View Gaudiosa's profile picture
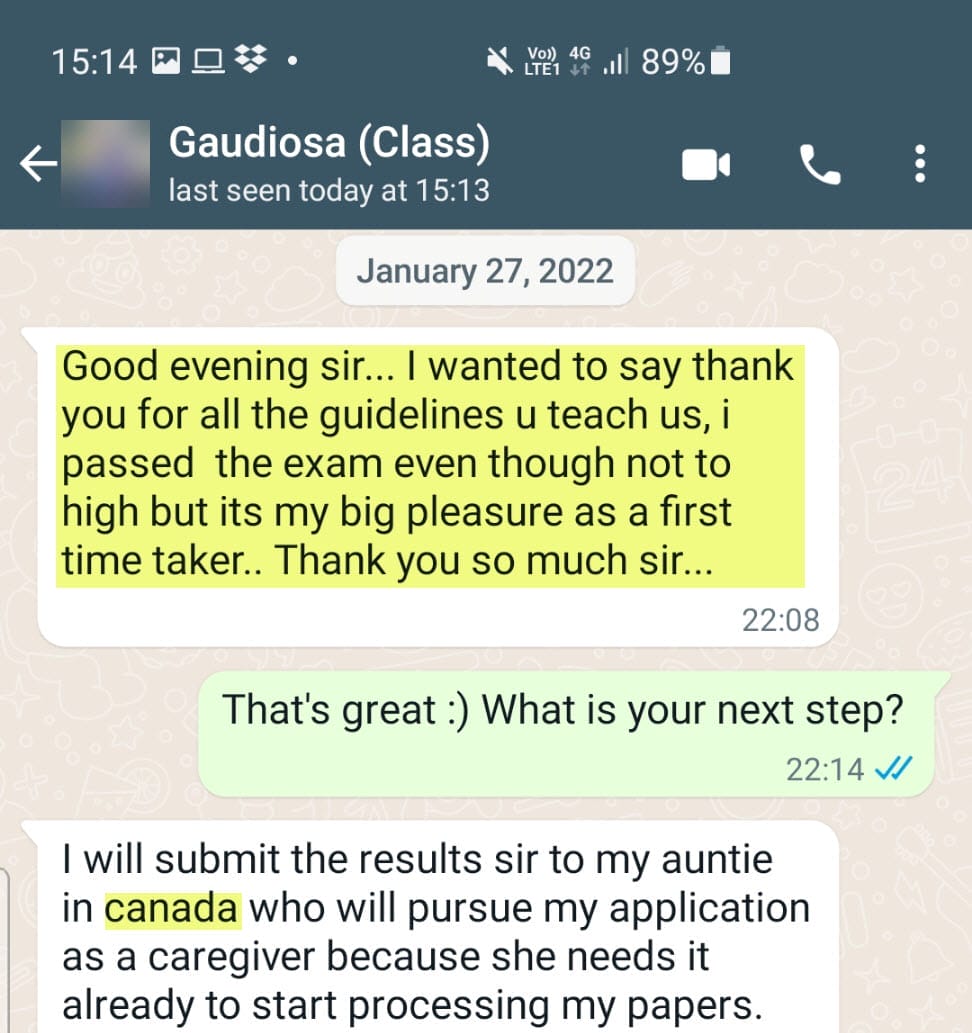 [x=105, y=163]
